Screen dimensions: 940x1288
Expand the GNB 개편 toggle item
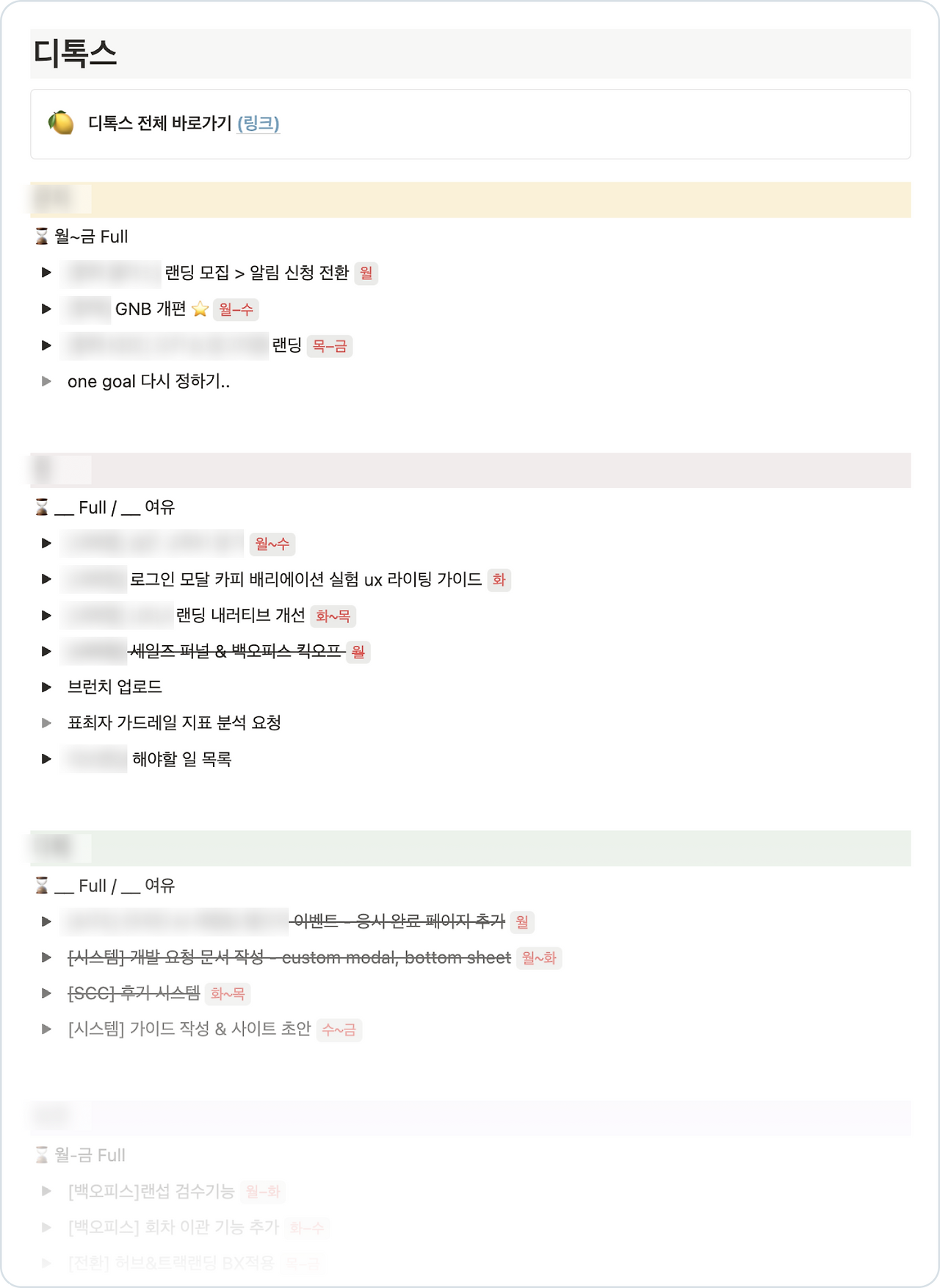point(46,309)
